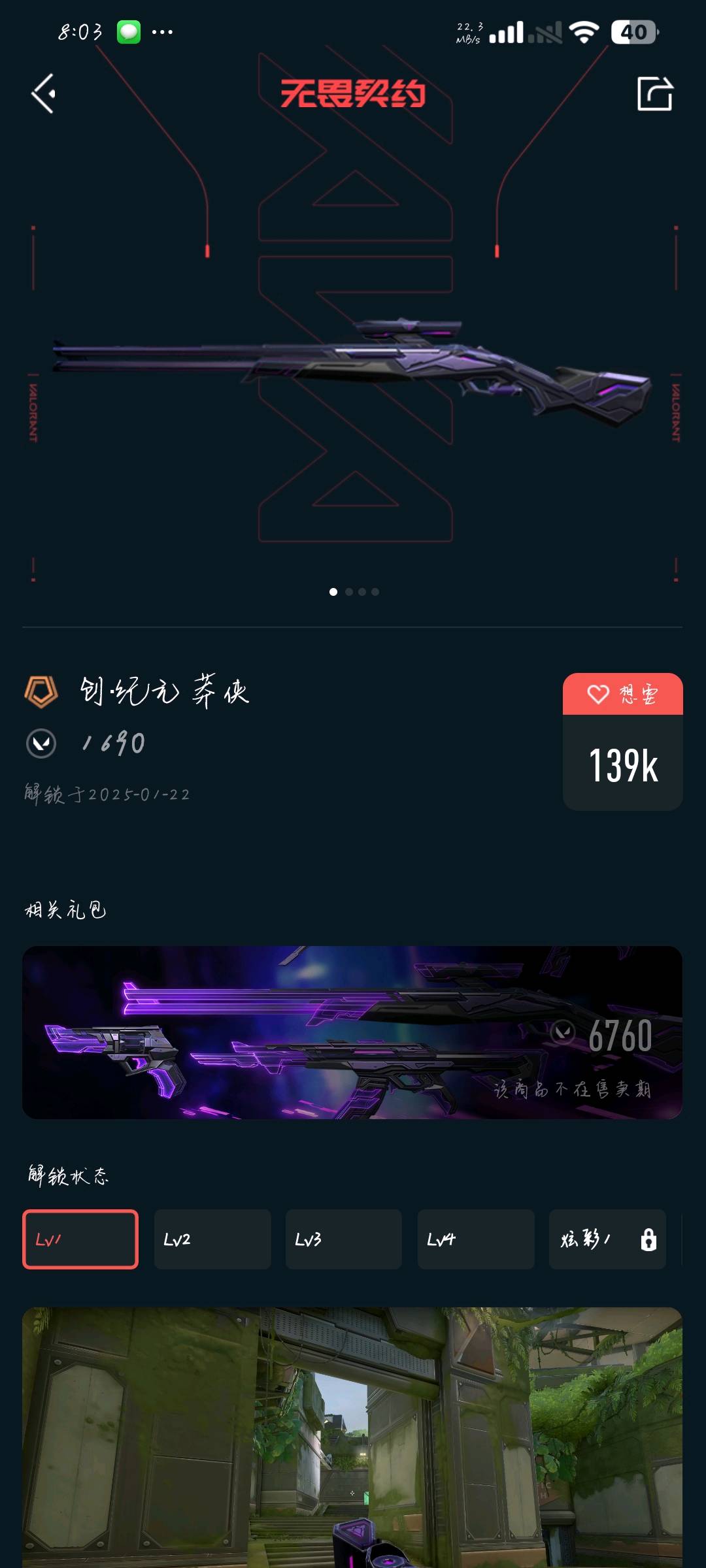Image resolution: width=706 pixels, height=1568 pixels.
Task: Share this weapon skin page
Action: click(654, 94)
